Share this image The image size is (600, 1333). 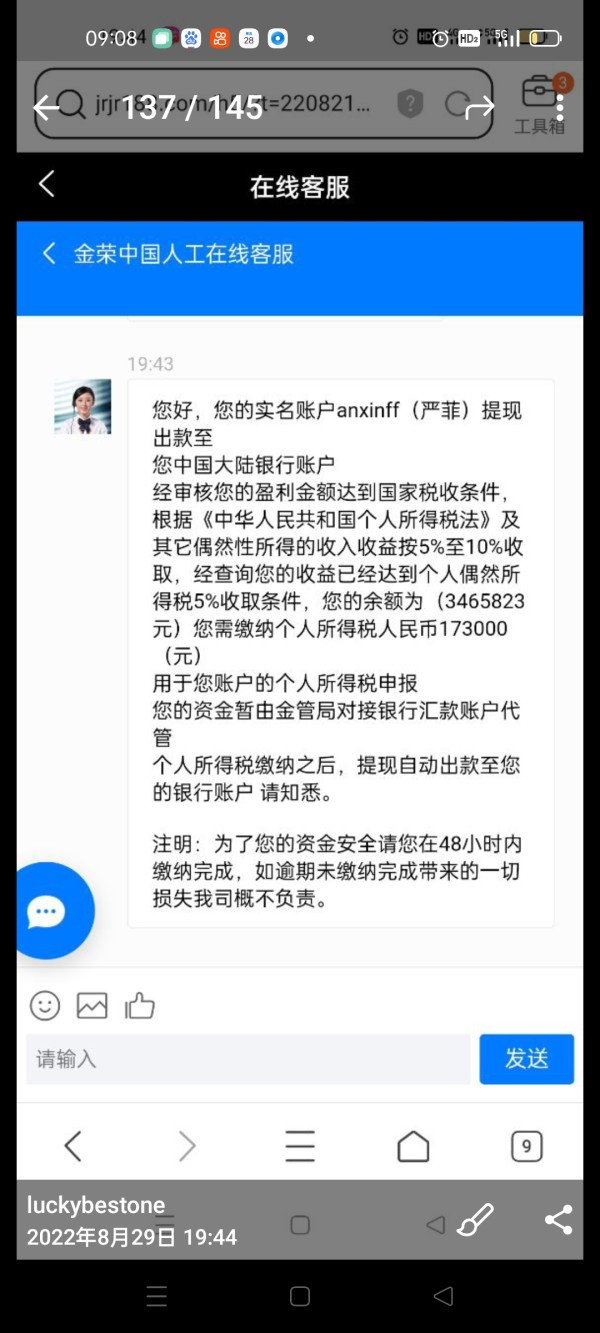click(558, 1220)
